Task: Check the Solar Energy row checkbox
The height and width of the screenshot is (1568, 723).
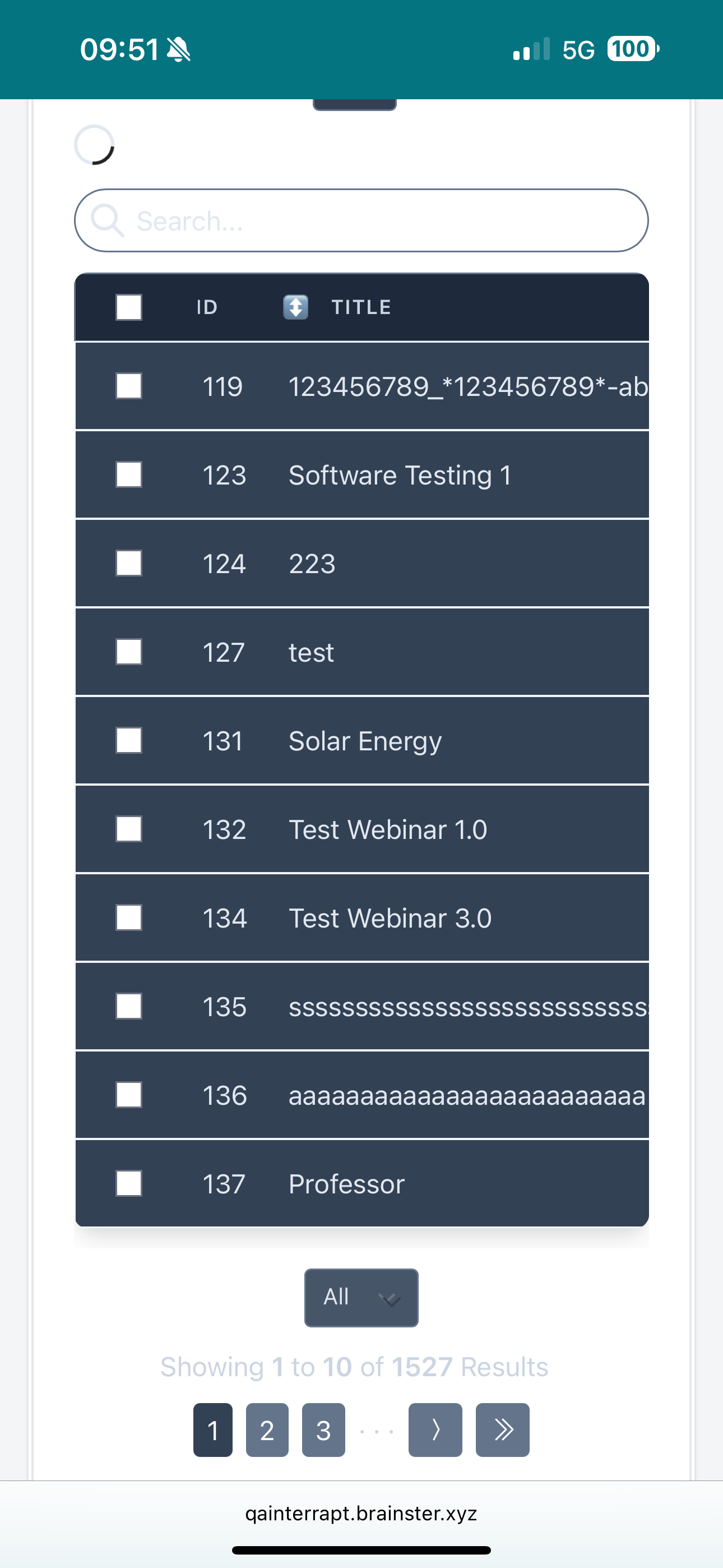Action: (129, 740)
